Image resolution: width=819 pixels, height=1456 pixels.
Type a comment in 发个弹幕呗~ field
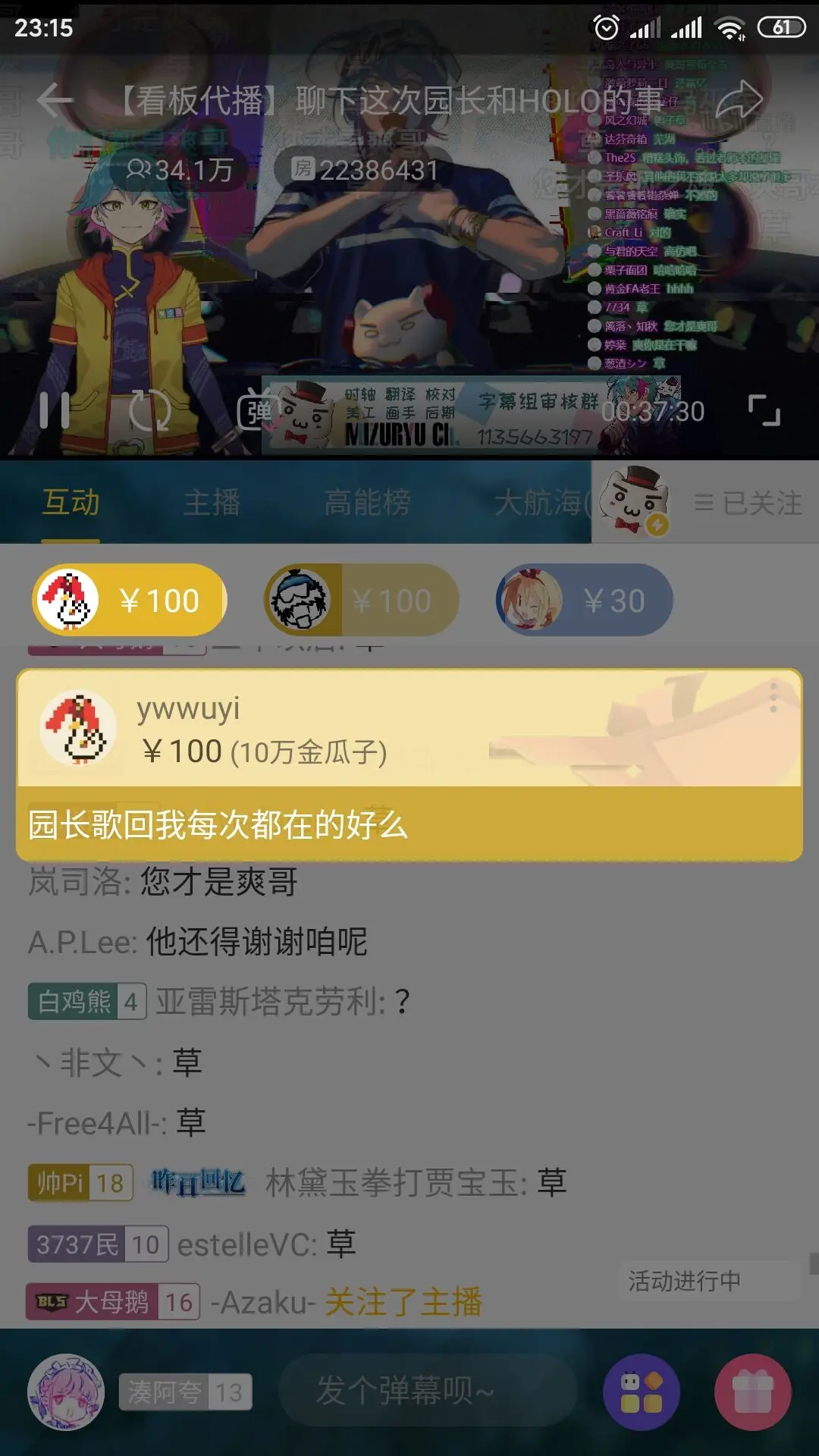pos(427,1391)
